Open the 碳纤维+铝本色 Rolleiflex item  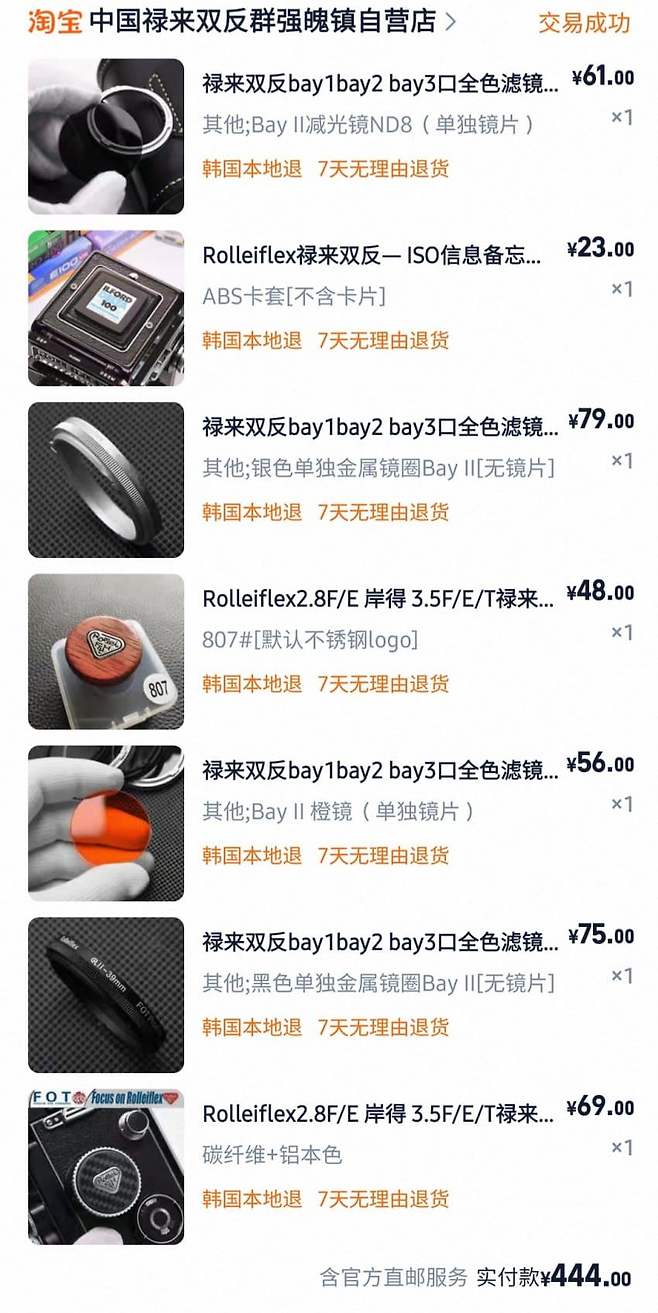point(377,1114)
